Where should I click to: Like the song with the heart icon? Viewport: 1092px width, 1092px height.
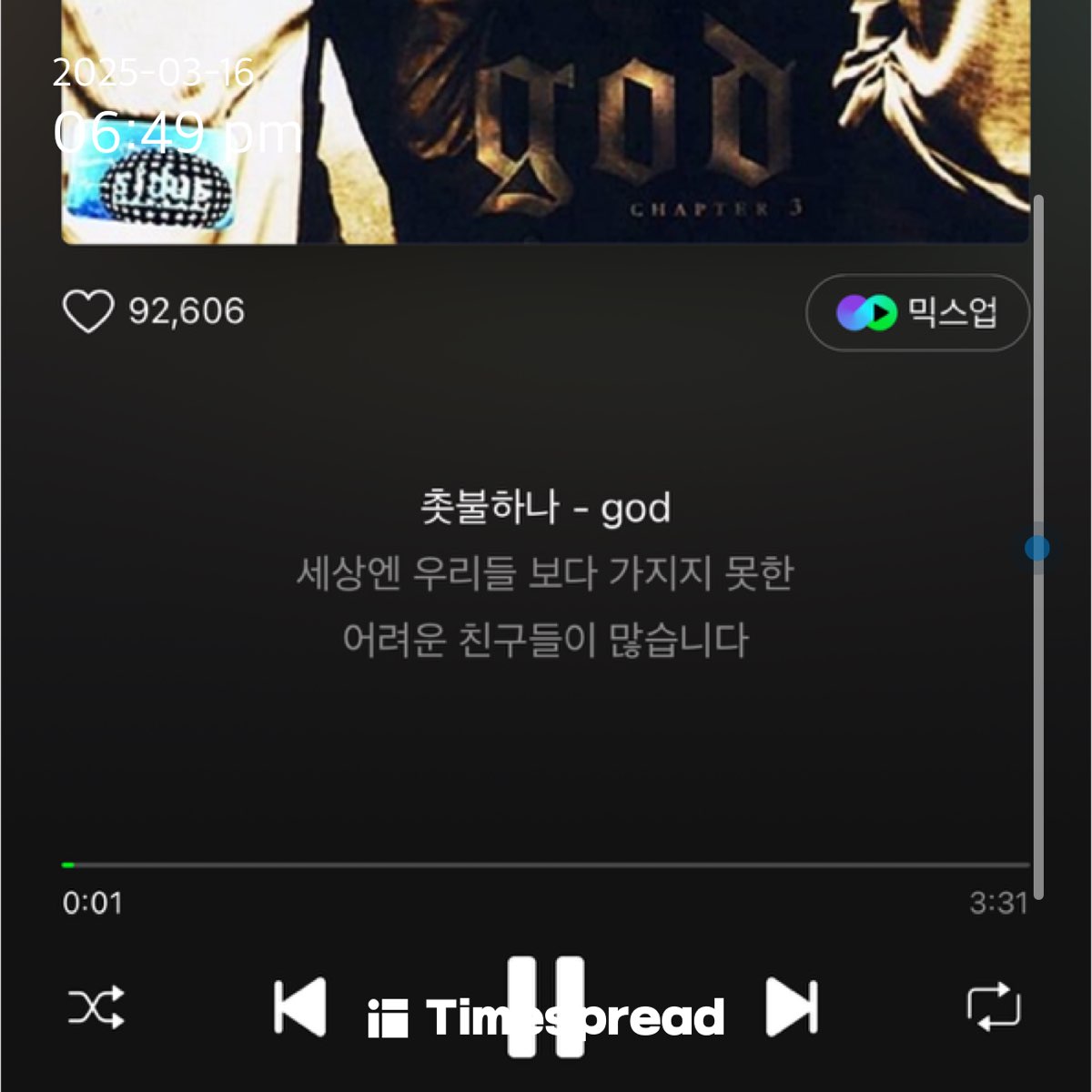pyautogui.click(x=88, y=311)
